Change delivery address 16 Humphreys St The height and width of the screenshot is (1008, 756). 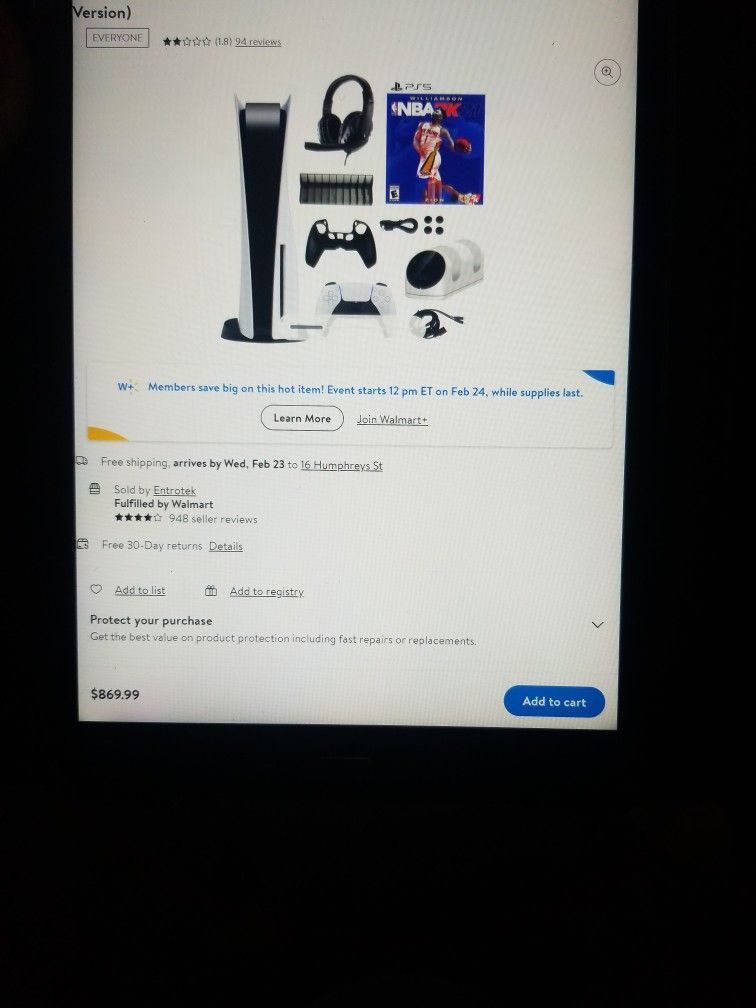341,465
